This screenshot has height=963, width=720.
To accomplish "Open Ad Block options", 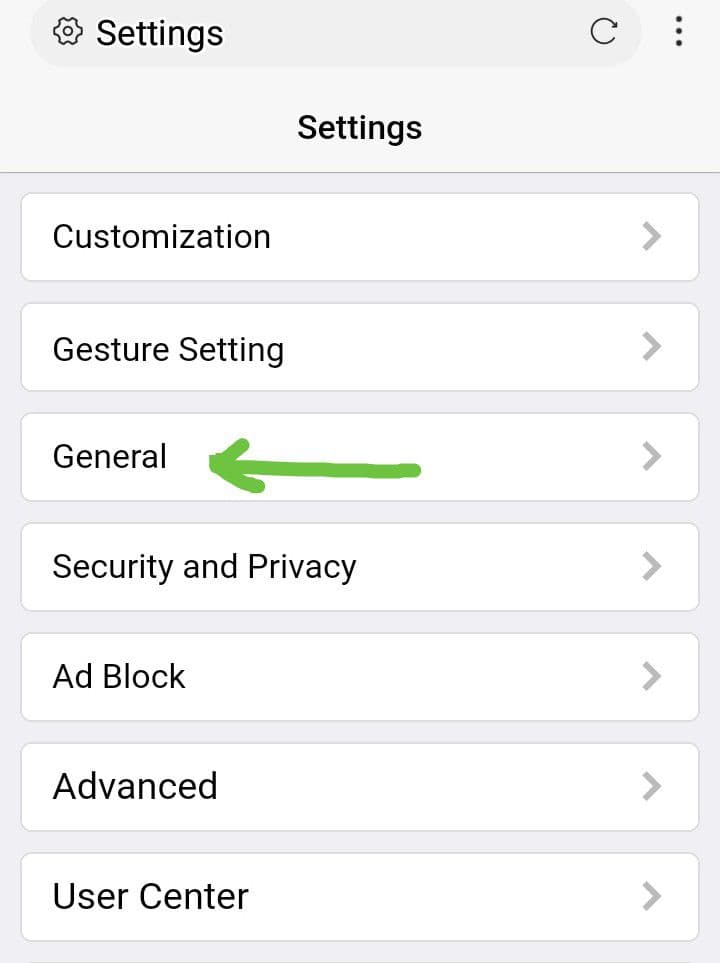I will pos(360,677).
